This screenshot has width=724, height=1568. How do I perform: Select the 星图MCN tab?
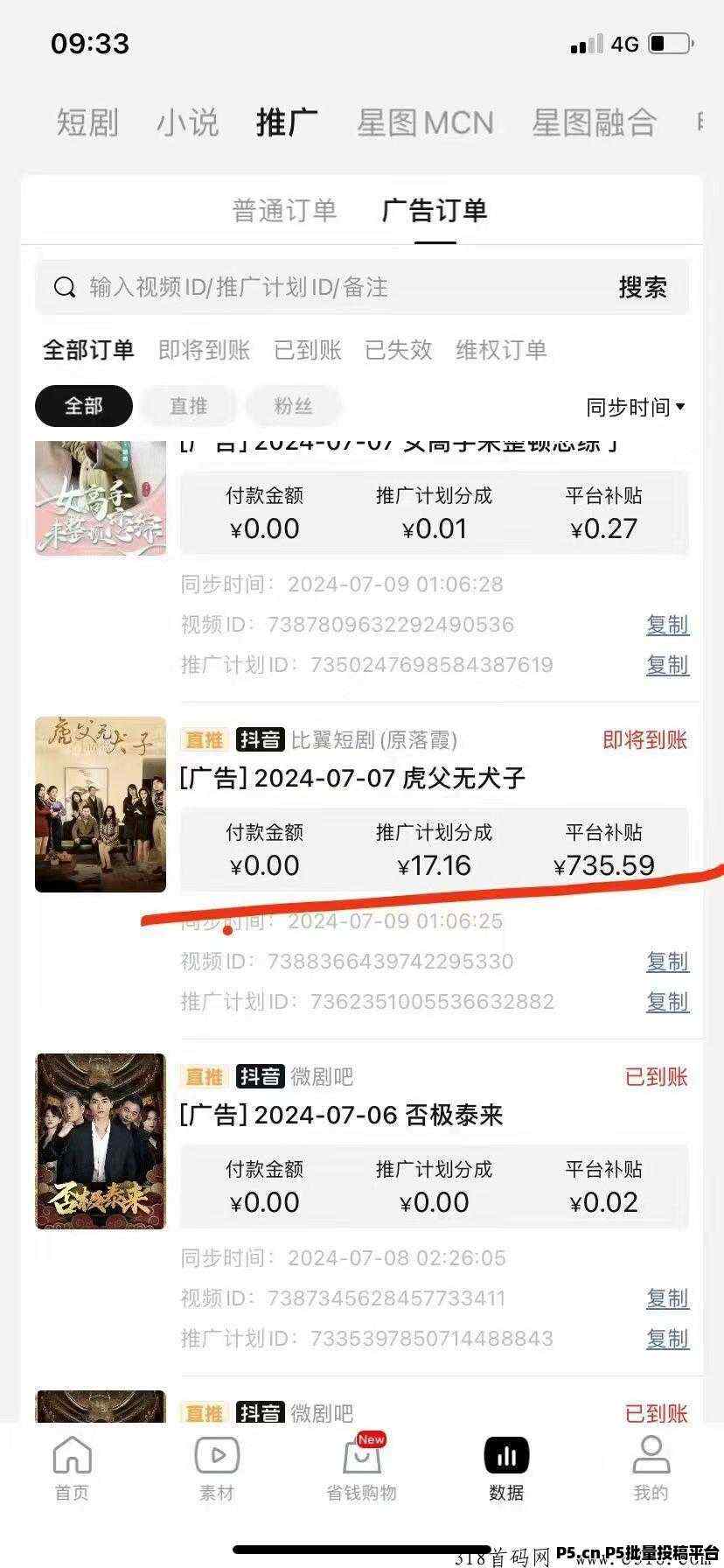425,122
